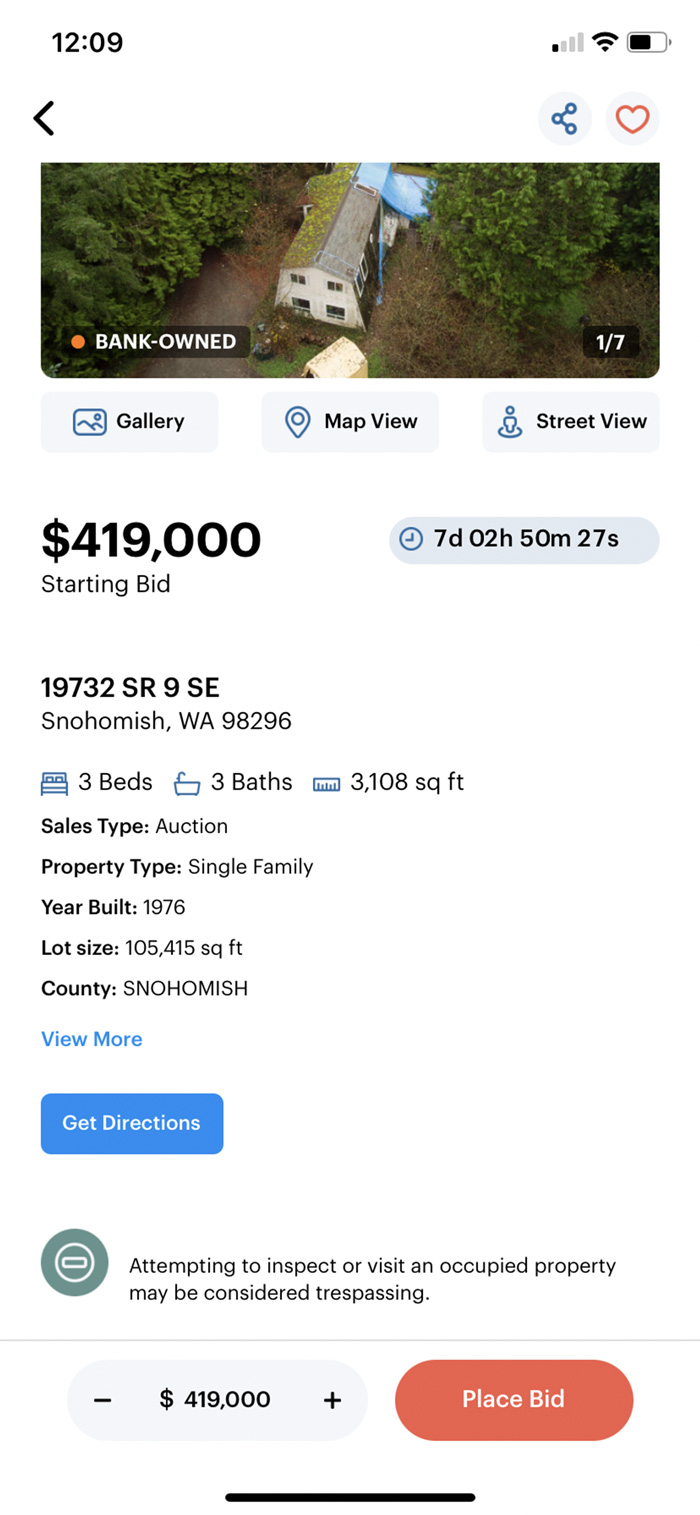
Task: Go back using the back arrow
Action: click(x=44, y=118)
